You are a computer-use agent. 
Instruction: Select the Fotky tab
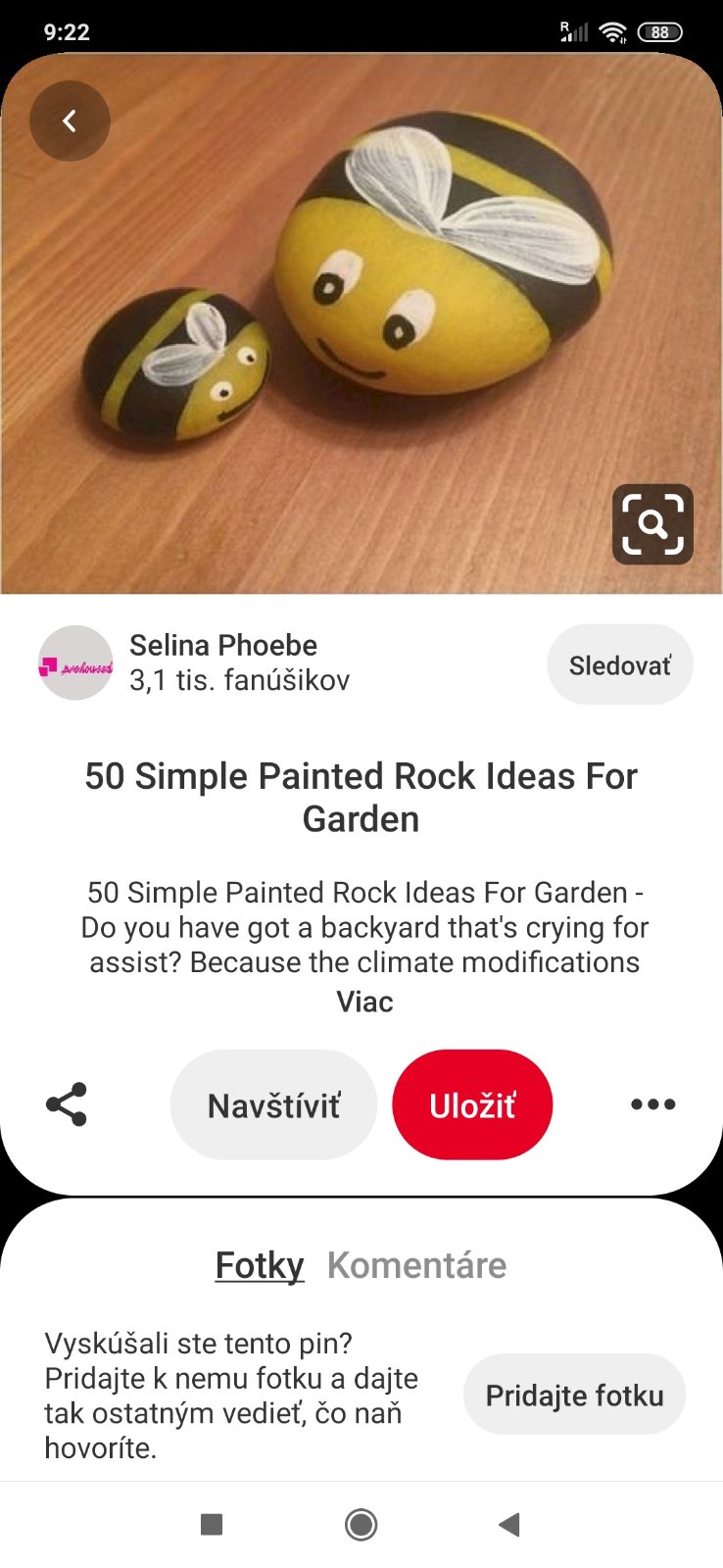click(260, 1265)
